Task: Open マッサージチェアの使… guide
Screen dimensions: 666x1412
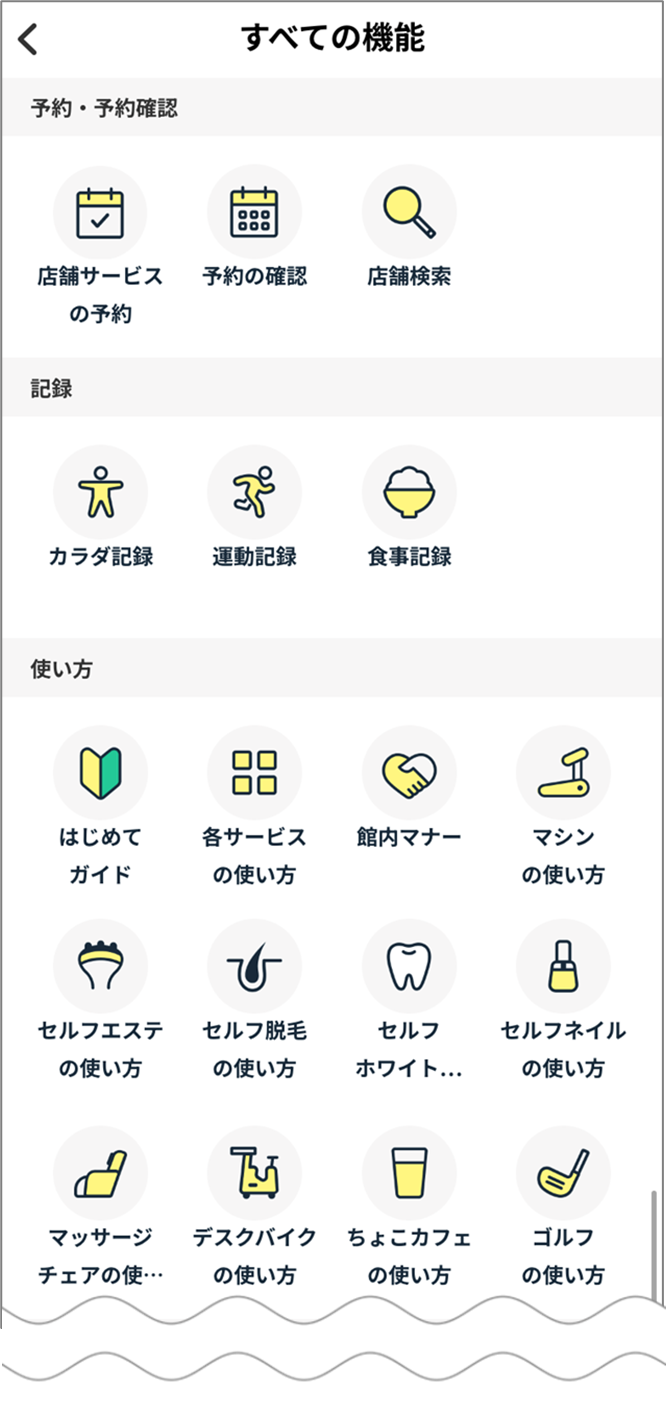Action: tap(100, 1174)
